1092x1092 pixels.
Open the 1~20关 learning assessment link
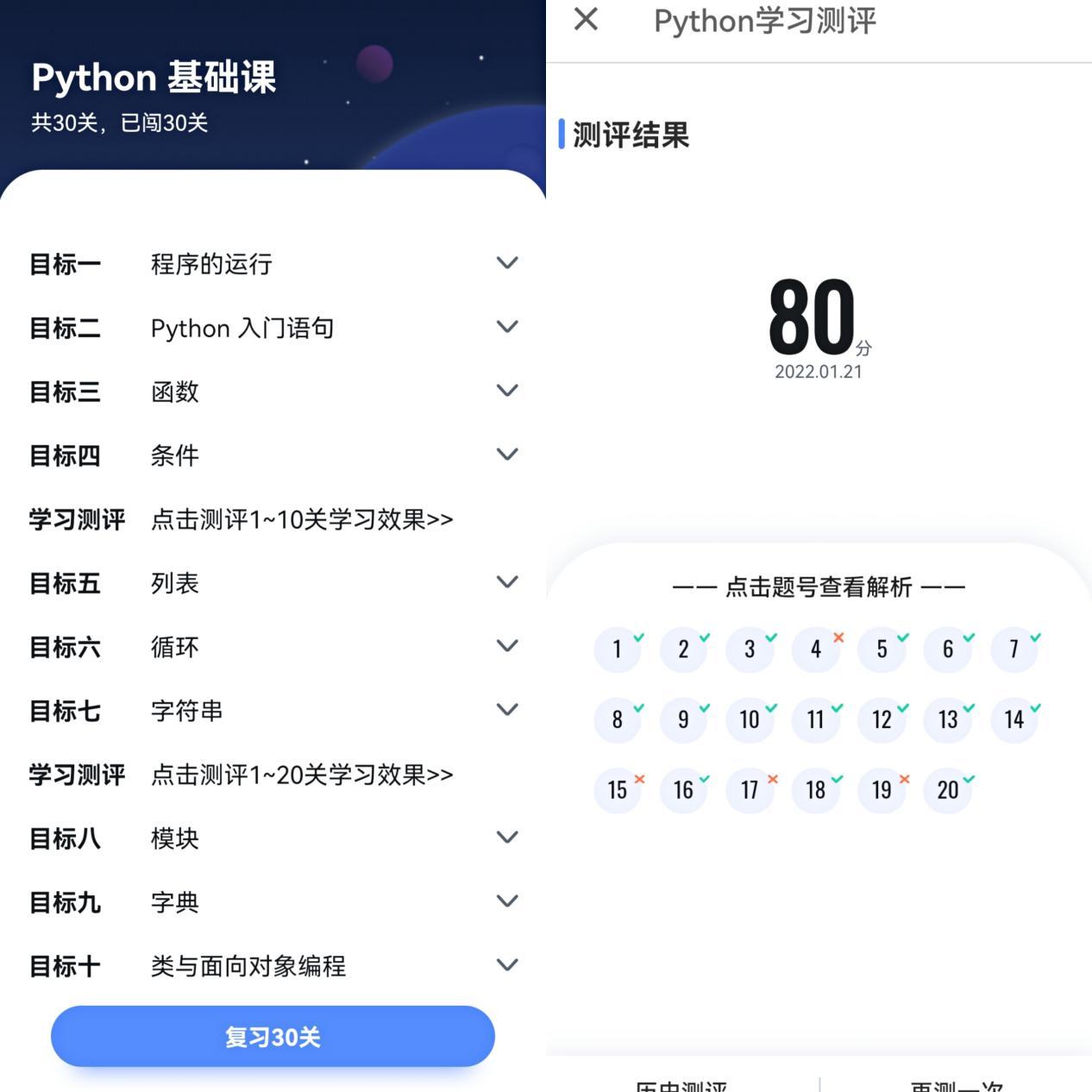(x=301, y=775)
